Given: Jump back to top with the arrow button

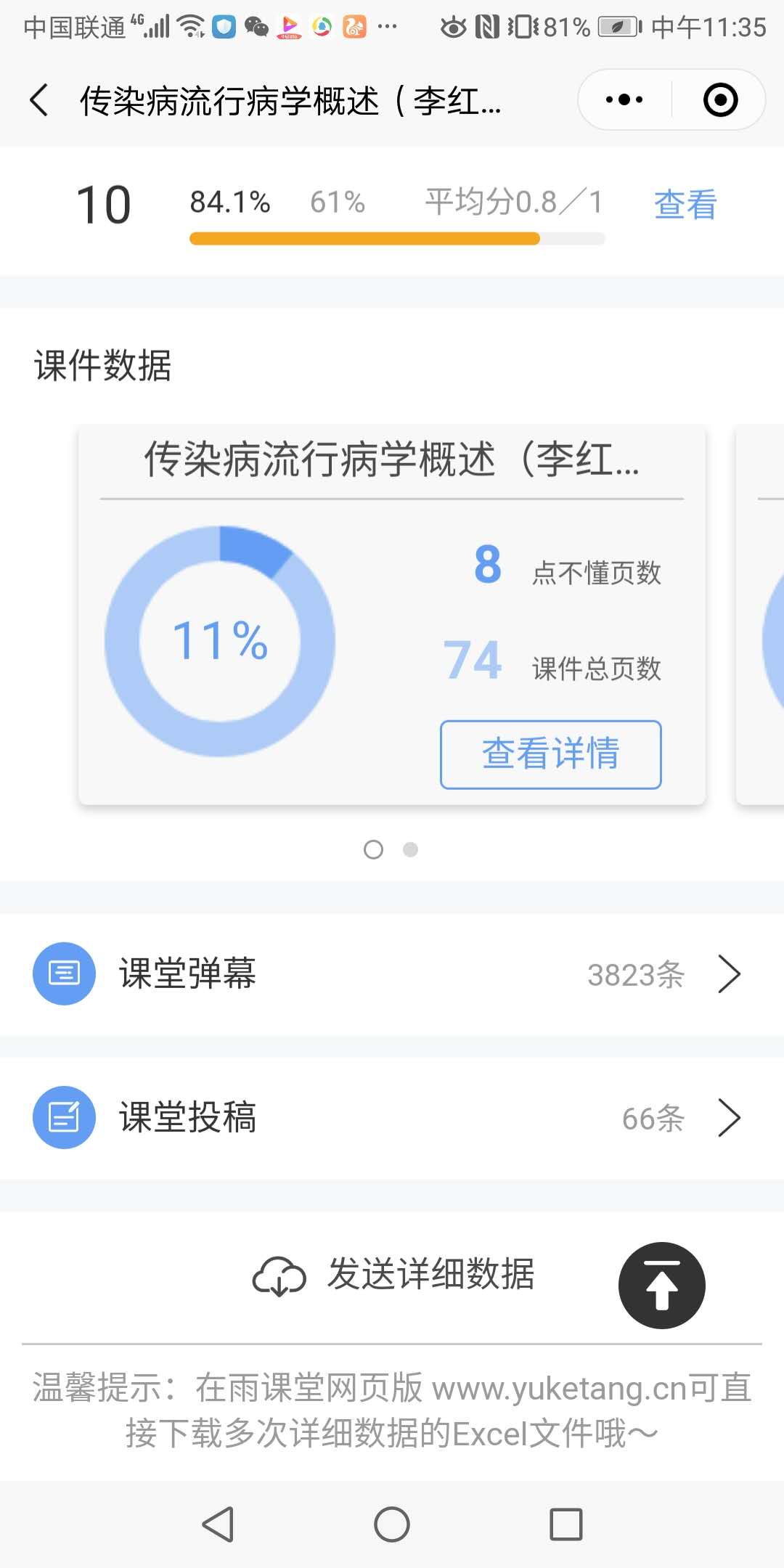Looking at the screenshot, I should tap(661, 1286).
